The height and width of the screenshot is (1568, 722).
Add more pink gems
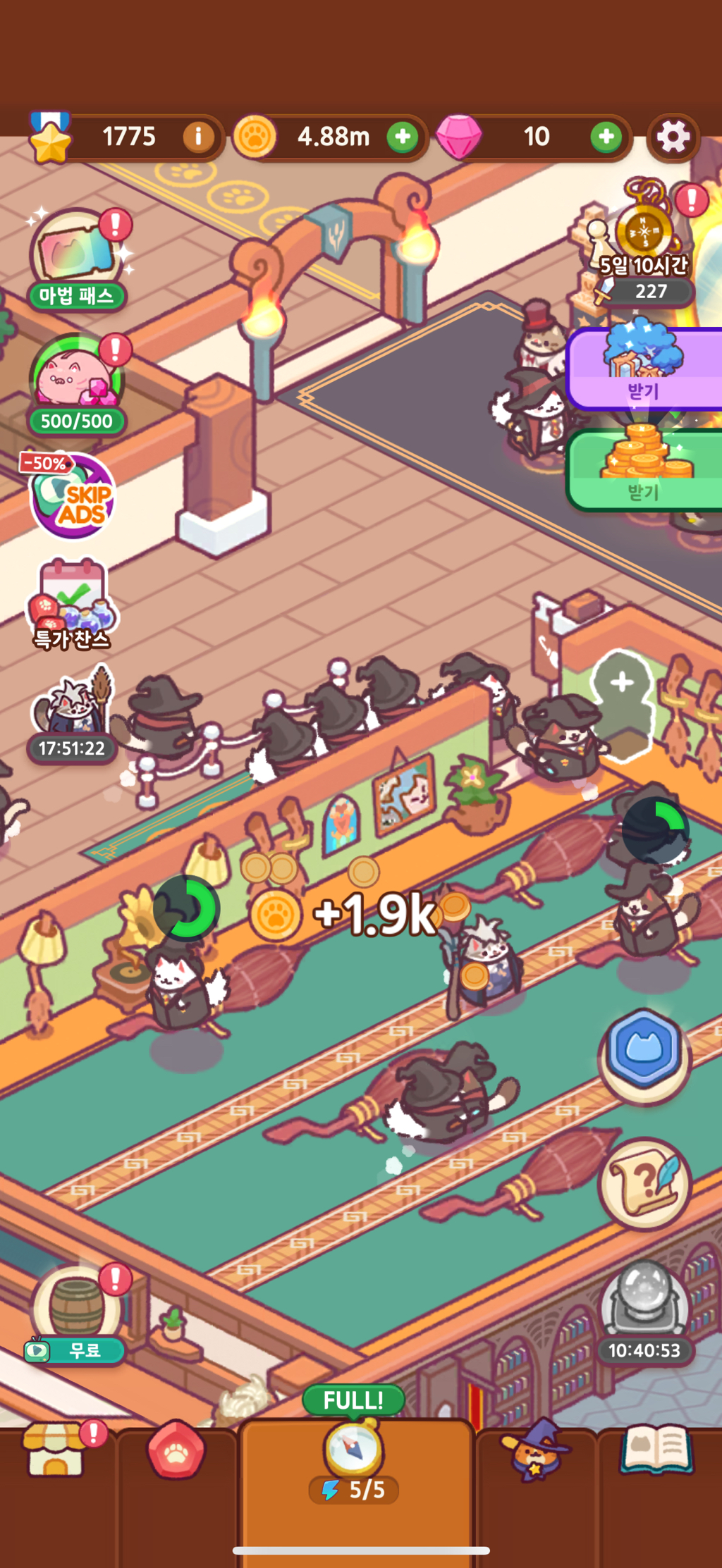tap(606, 137)
